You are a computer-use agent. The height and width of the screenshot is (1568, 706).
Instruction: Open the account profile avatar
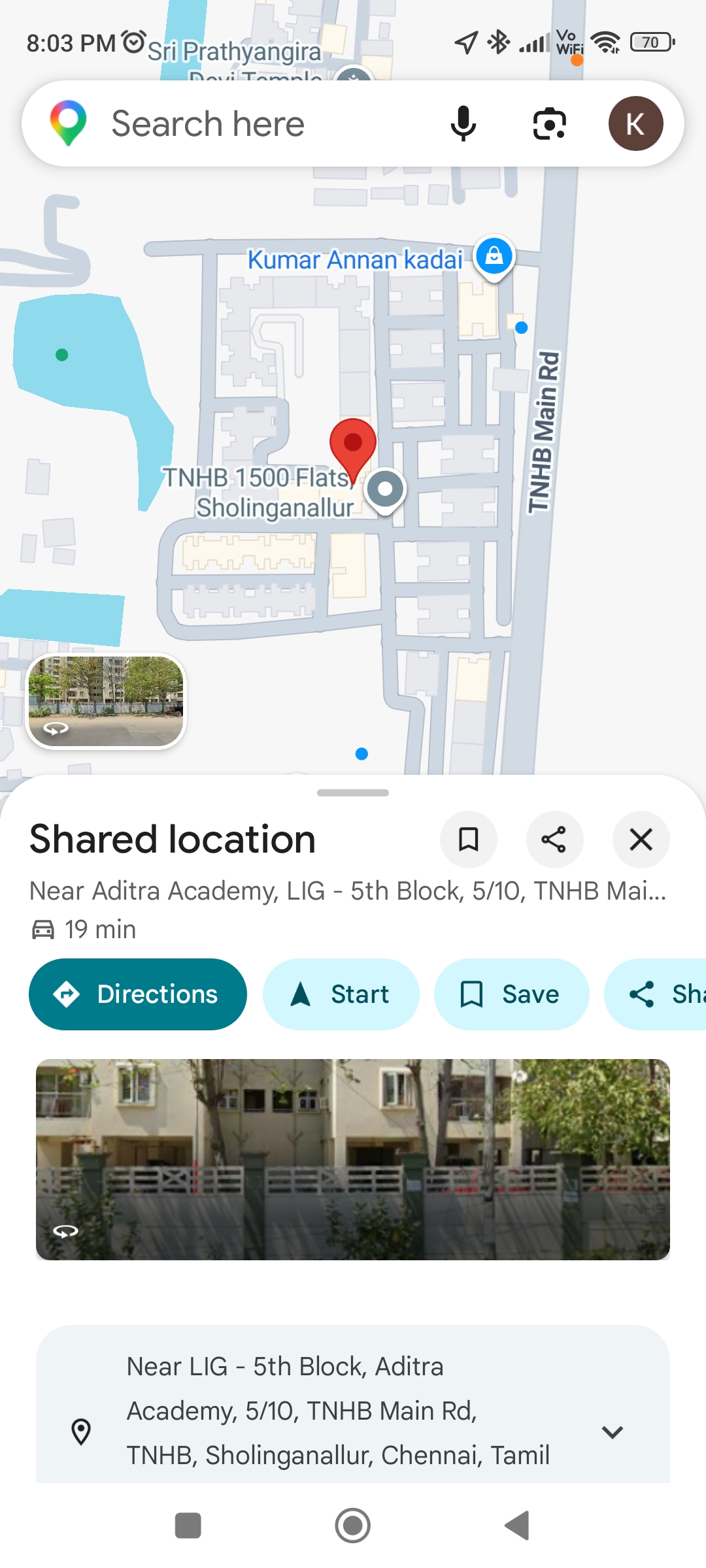pyautogui.click(x=635, y=123)
